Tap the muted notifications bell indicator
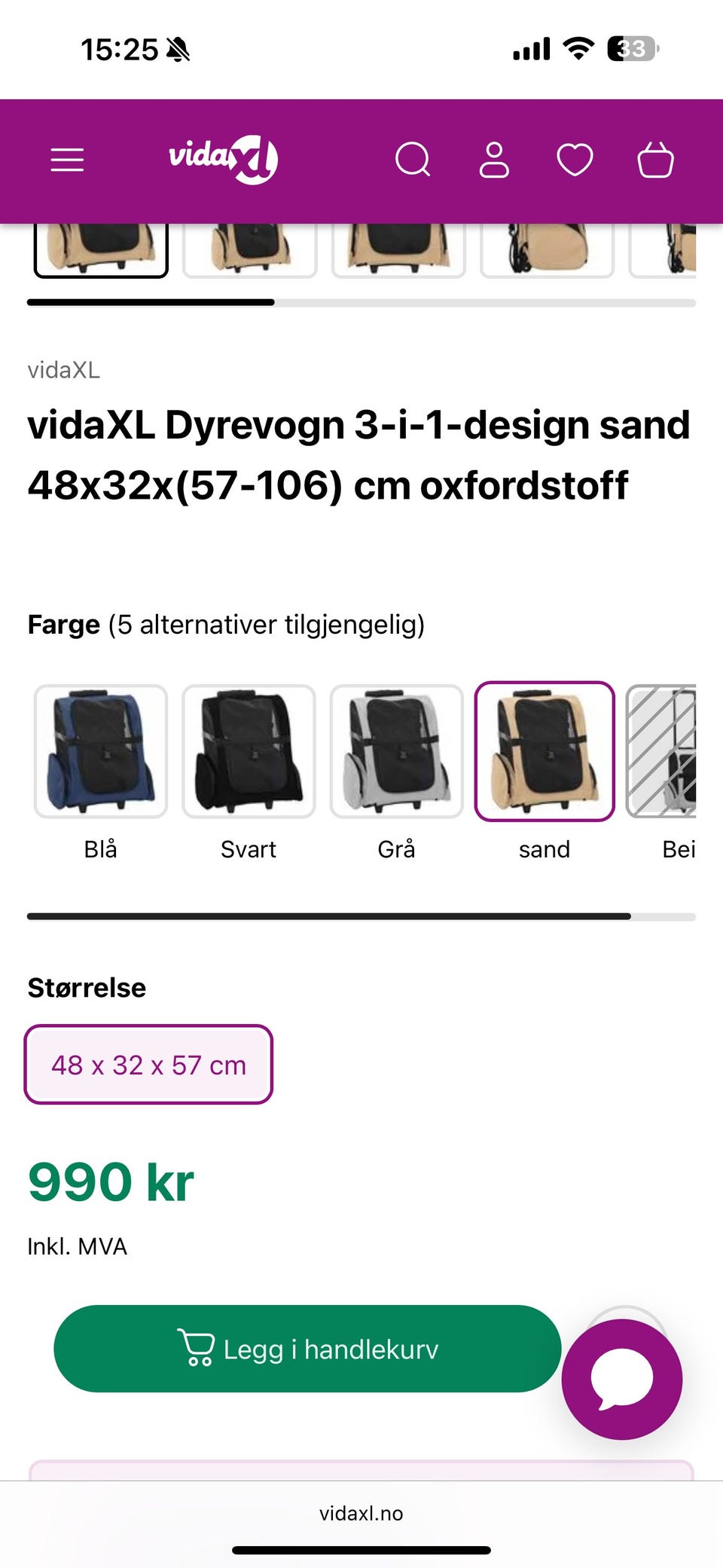Screen dimensions: 723x1568 [x=178, y=50]
